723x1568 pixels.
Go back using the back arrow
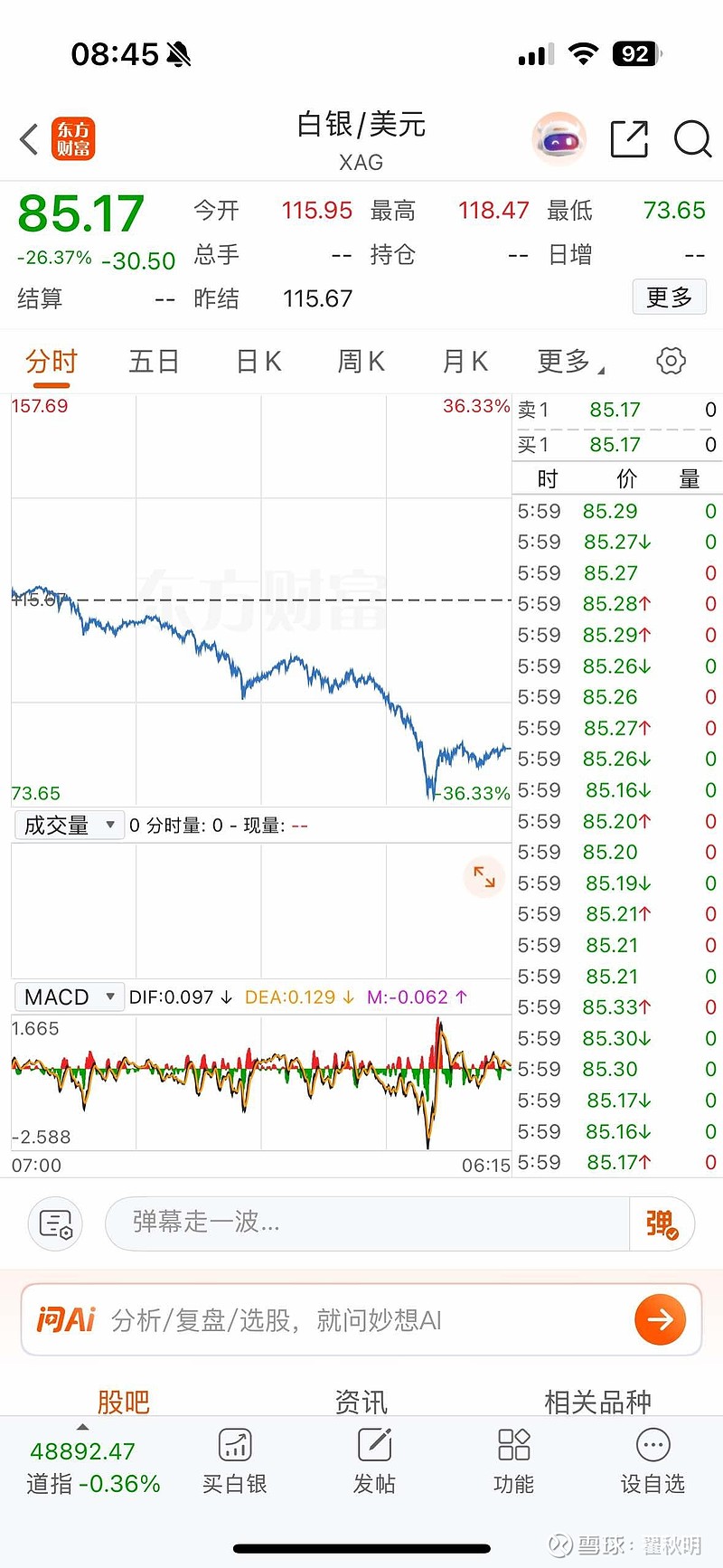tap(27, 139)
